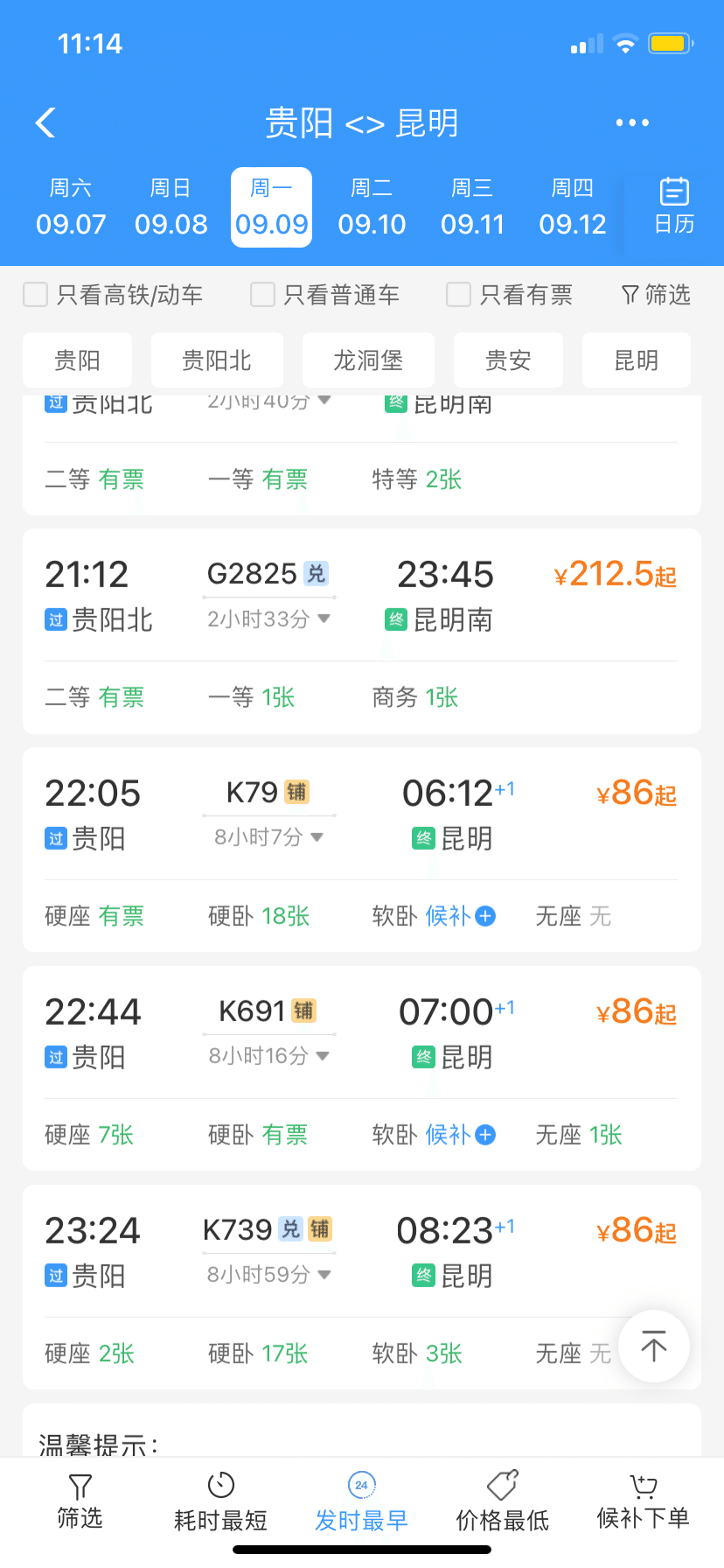Select date 周二 09.10
Screen dimensions: 724x1568
(372, 207)
